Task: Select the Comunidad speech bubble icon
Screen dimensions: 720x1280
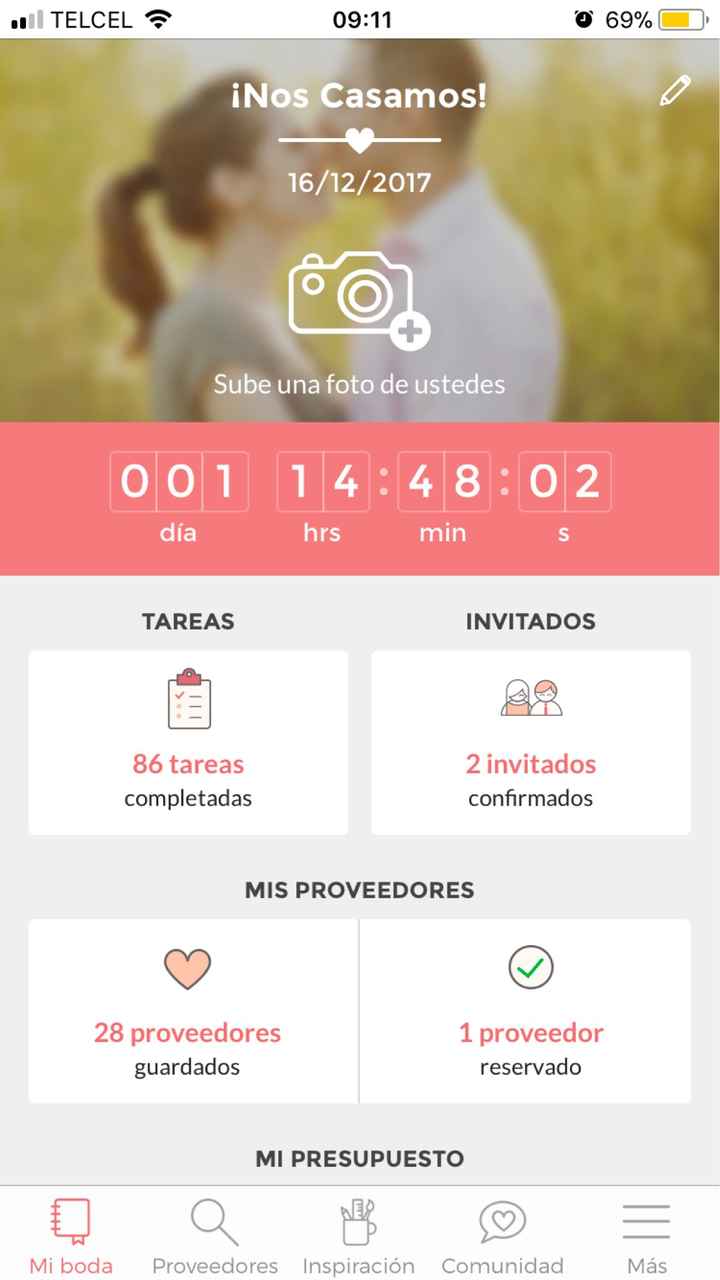Action: pos(501,1220)
